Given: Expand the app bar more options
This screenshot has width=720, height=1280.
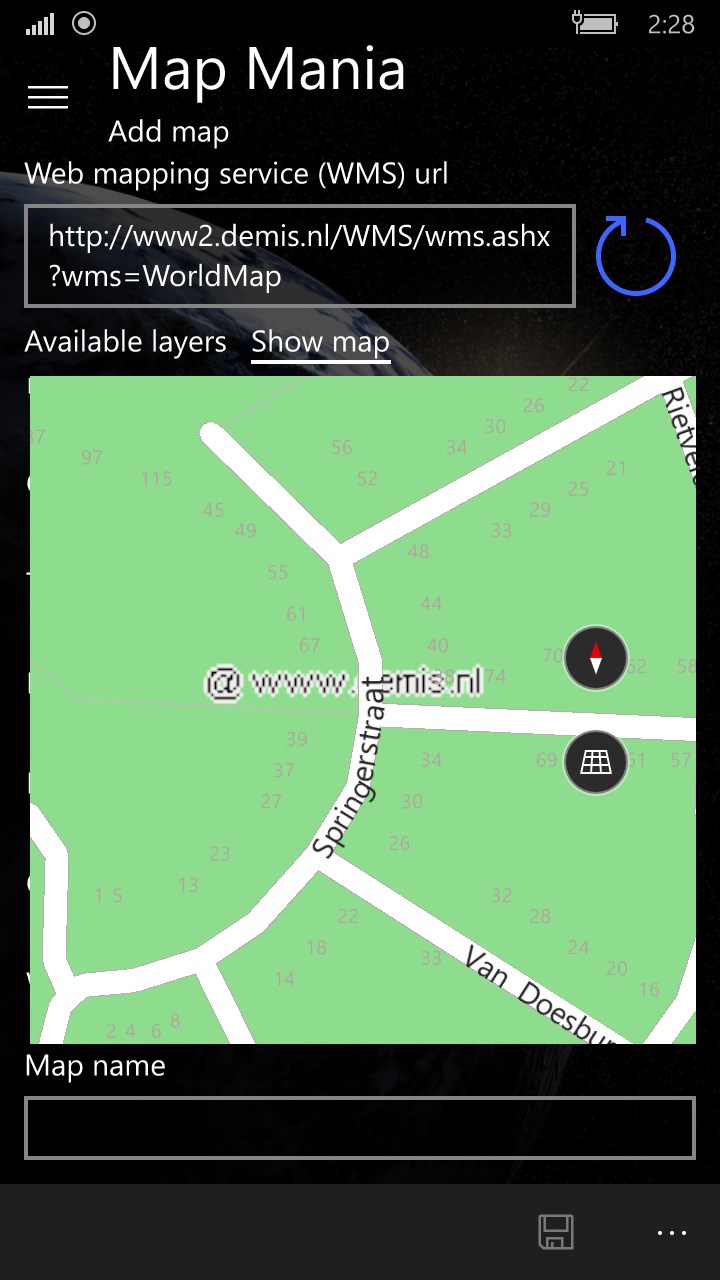Looking at the screenshot, I should pos(672,1232).
